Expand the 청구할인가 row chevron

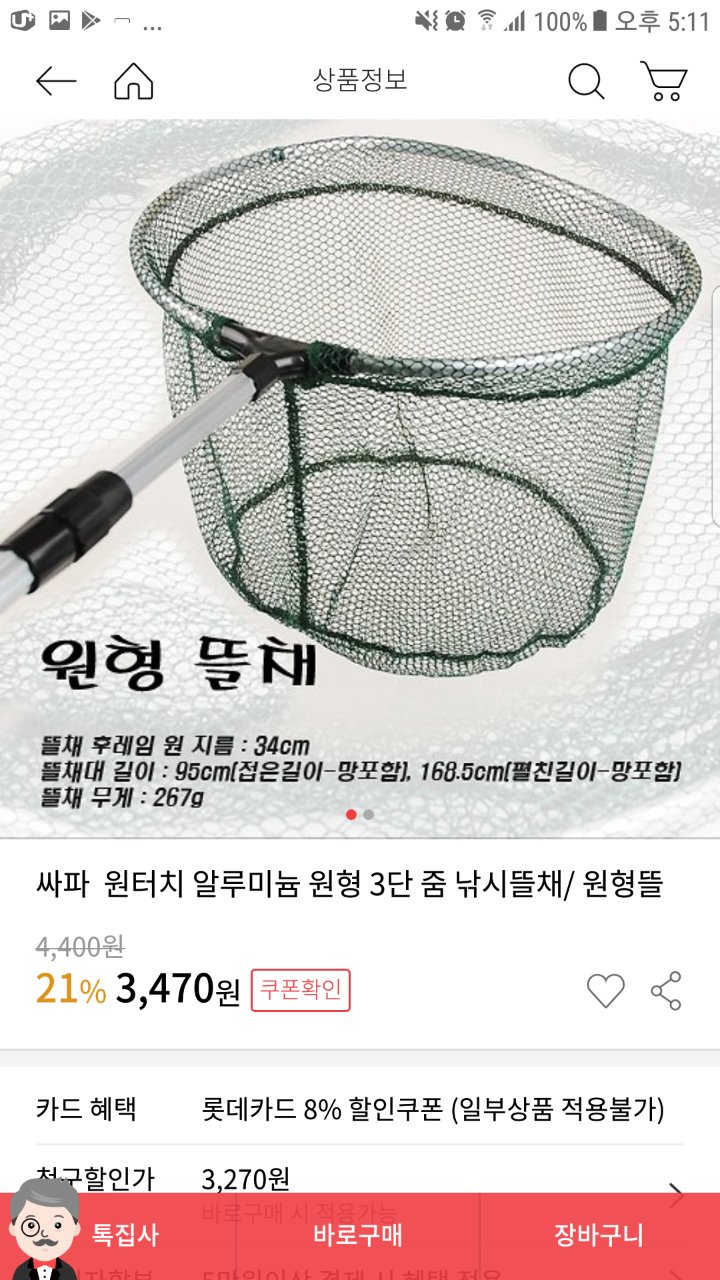pos(676,1193)
